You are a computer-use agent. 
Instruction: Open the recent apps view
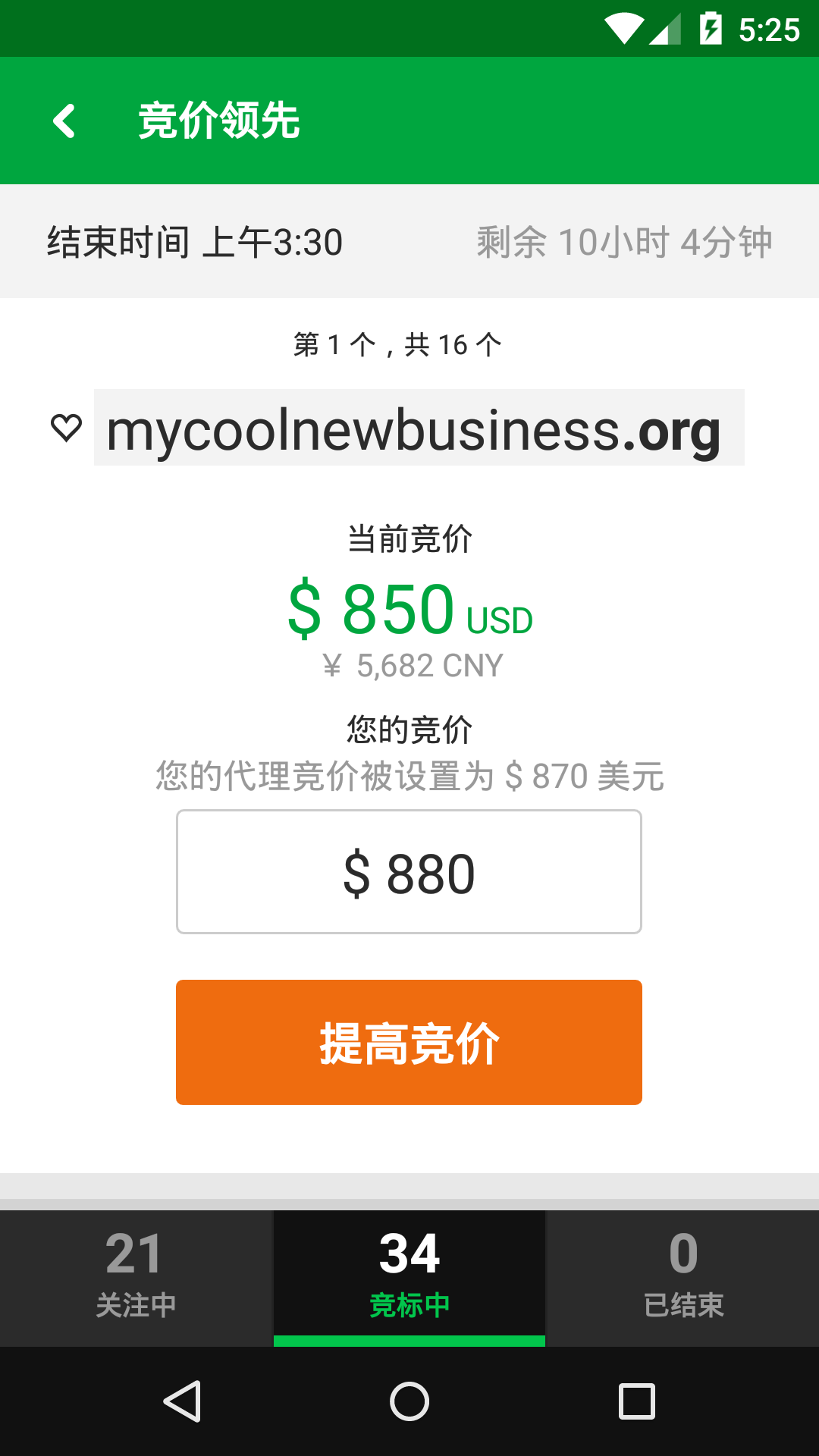pyautogui.click(x=636, y=1401)
